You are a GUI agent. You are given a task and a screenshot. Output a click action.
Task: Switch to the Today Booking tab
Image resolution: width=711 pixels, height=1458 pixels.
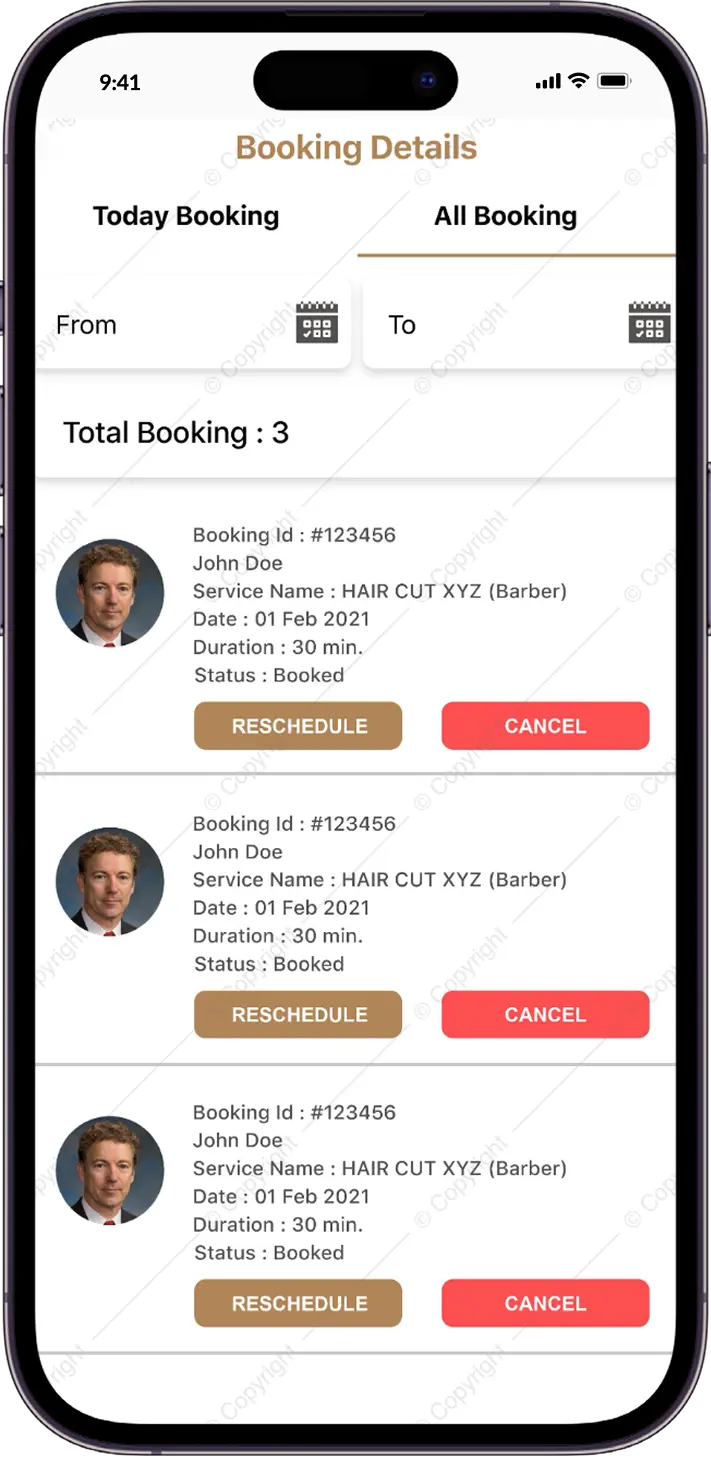[186, 216]
